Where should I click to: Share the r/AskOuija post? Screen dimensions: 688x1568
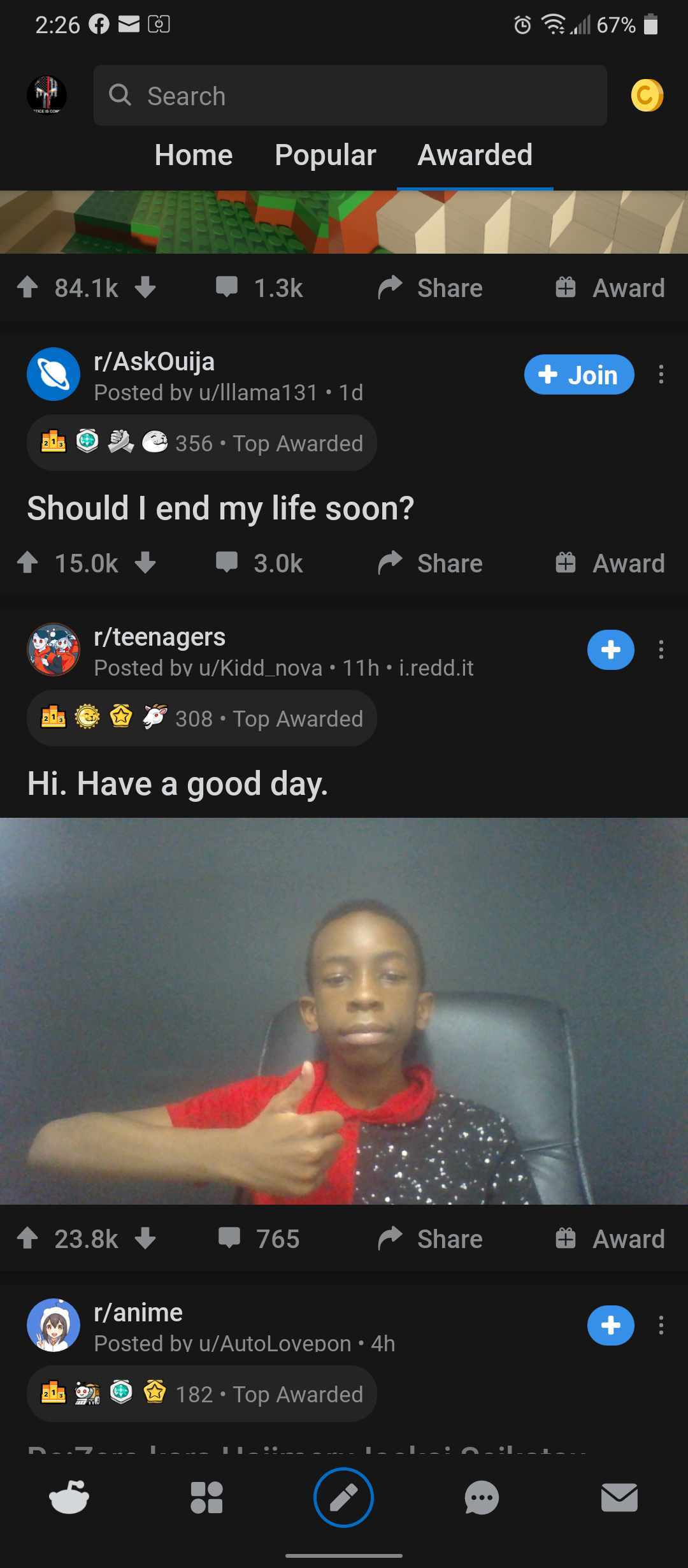pyautogui.click(x=430, y=563)
